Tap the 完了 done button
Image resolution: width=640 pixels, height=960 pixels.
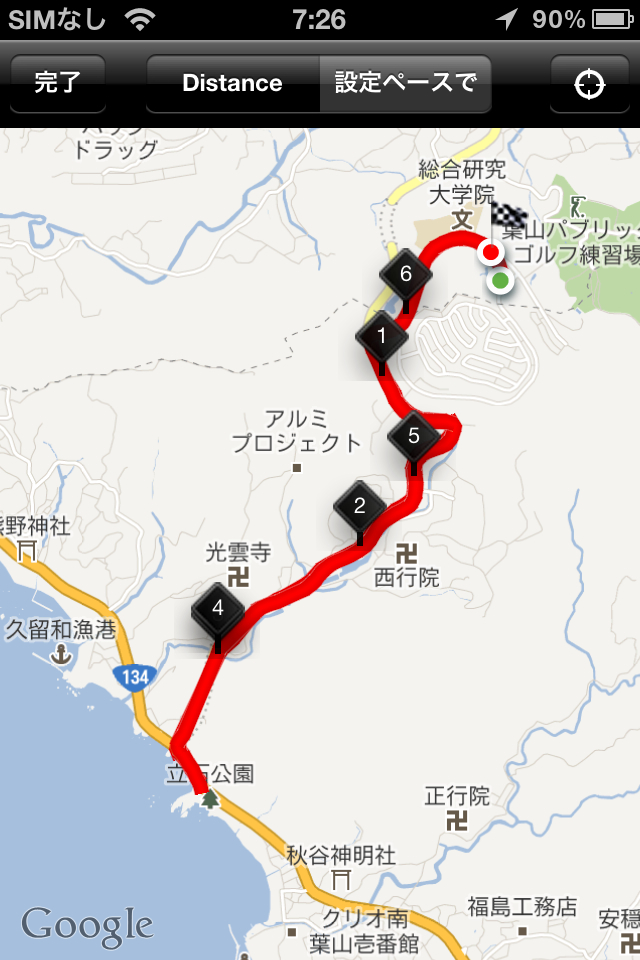point(58,83)
